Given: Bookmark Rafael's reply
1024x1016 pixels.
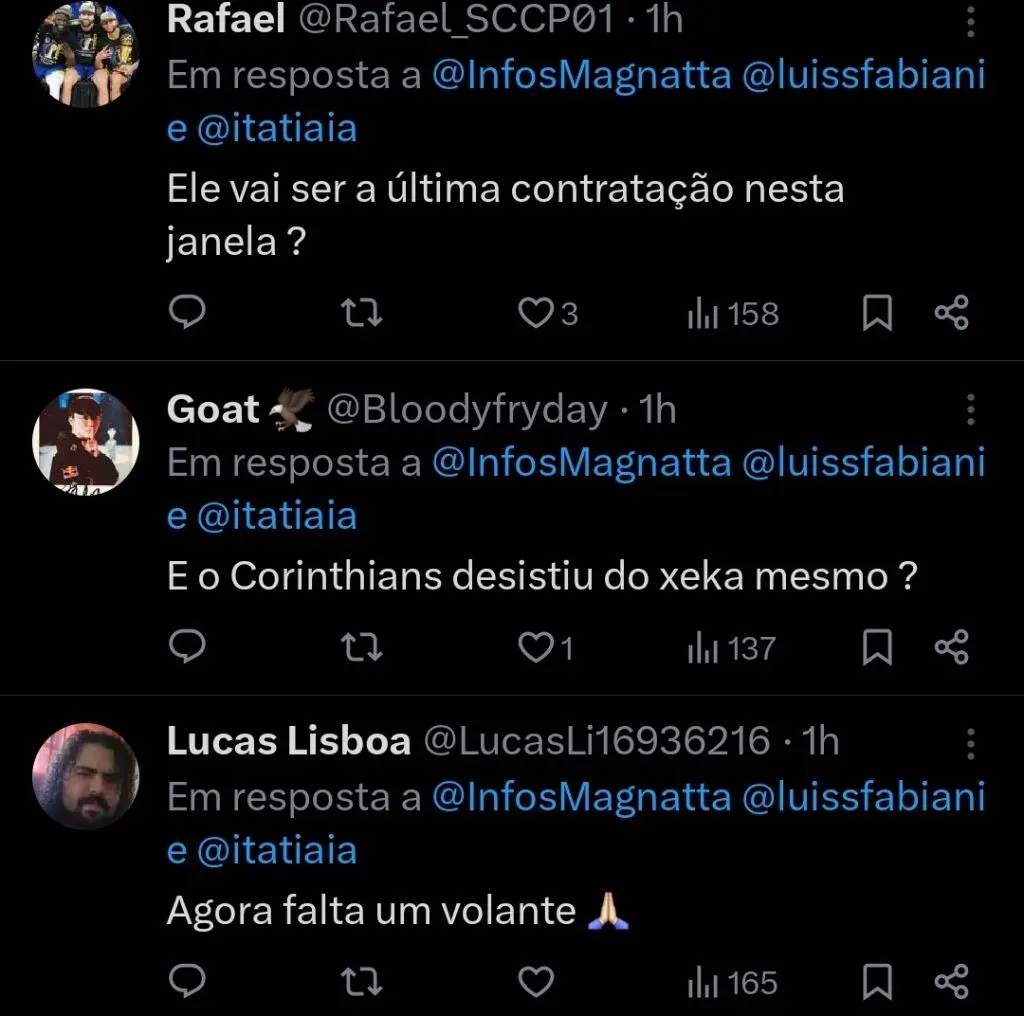Looking at the screenshot, I should pos(877,314).
